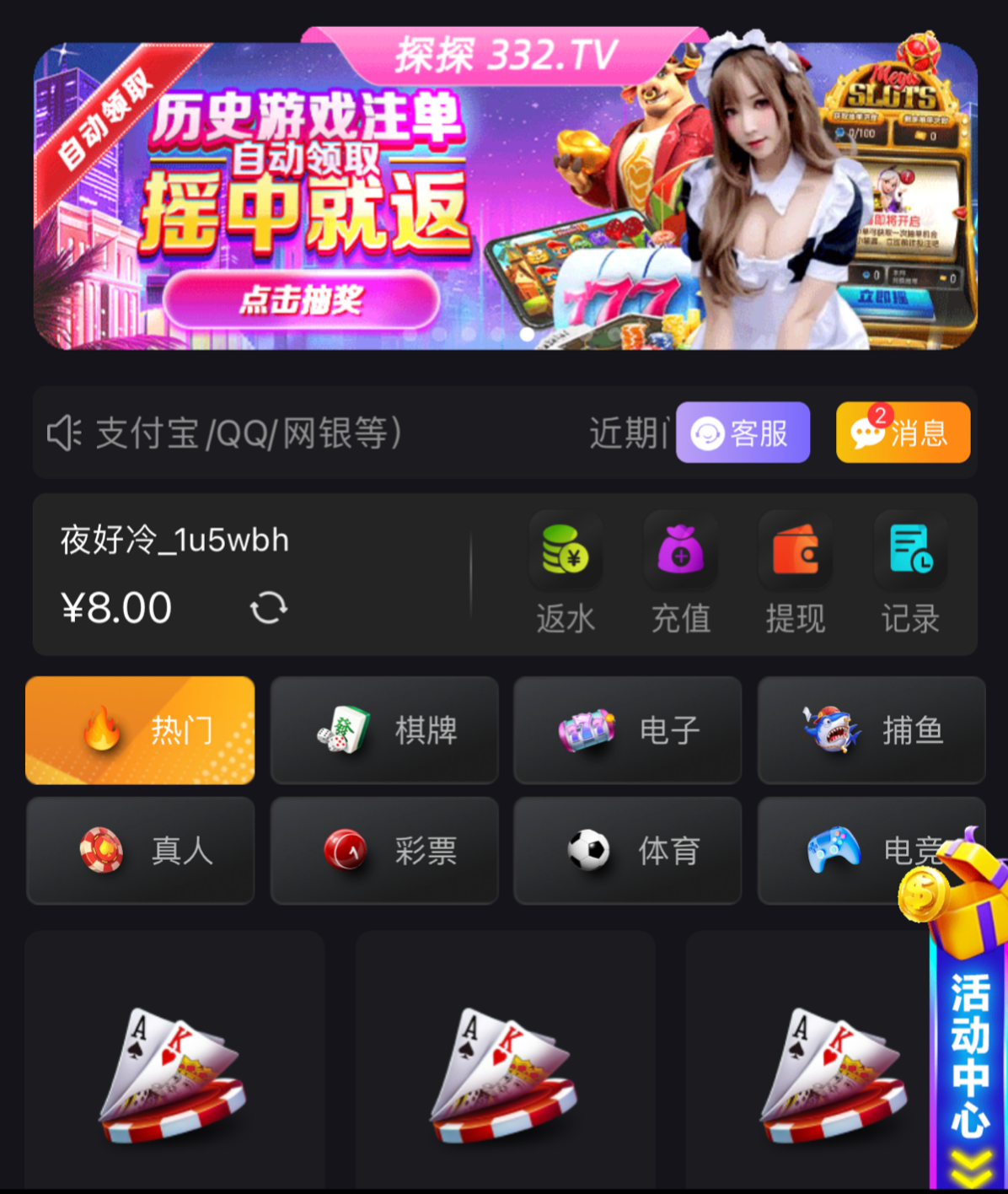Image resolution: width=1008 pixels, height=1194 pixels.
Task: Open 充值 recharge
Action: [x=681, y=575]
